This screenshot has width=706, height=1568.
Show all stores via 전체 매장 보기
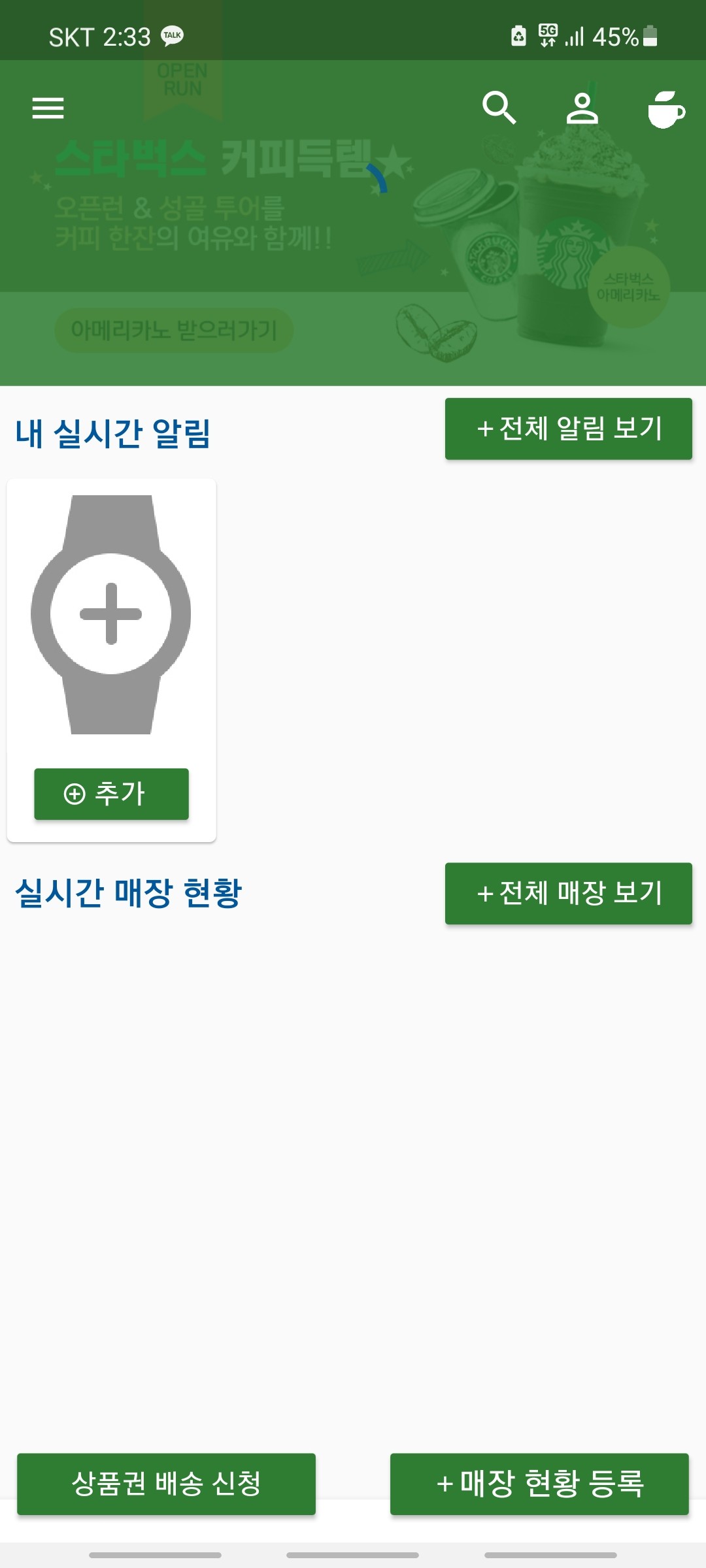pos(568,893)
